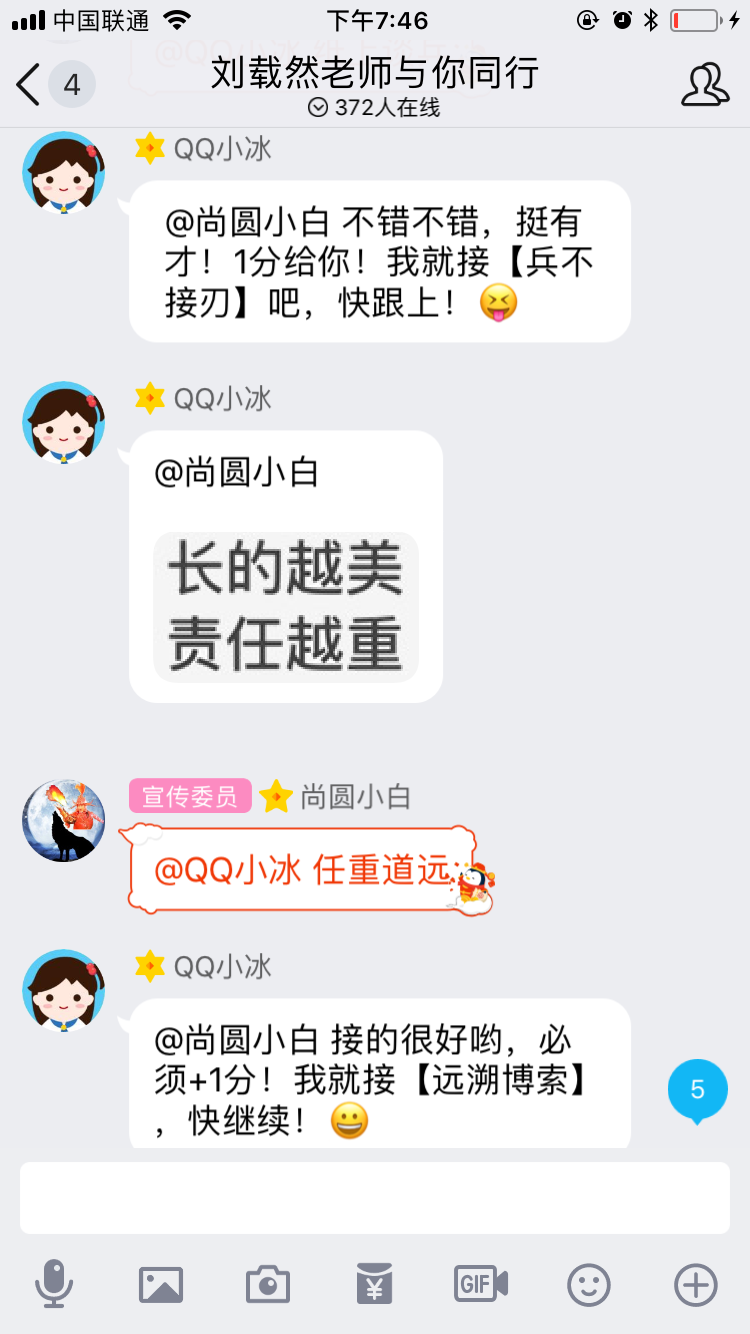Open the 长的越美责任越重 image sticker

click(x=286, y=606)
